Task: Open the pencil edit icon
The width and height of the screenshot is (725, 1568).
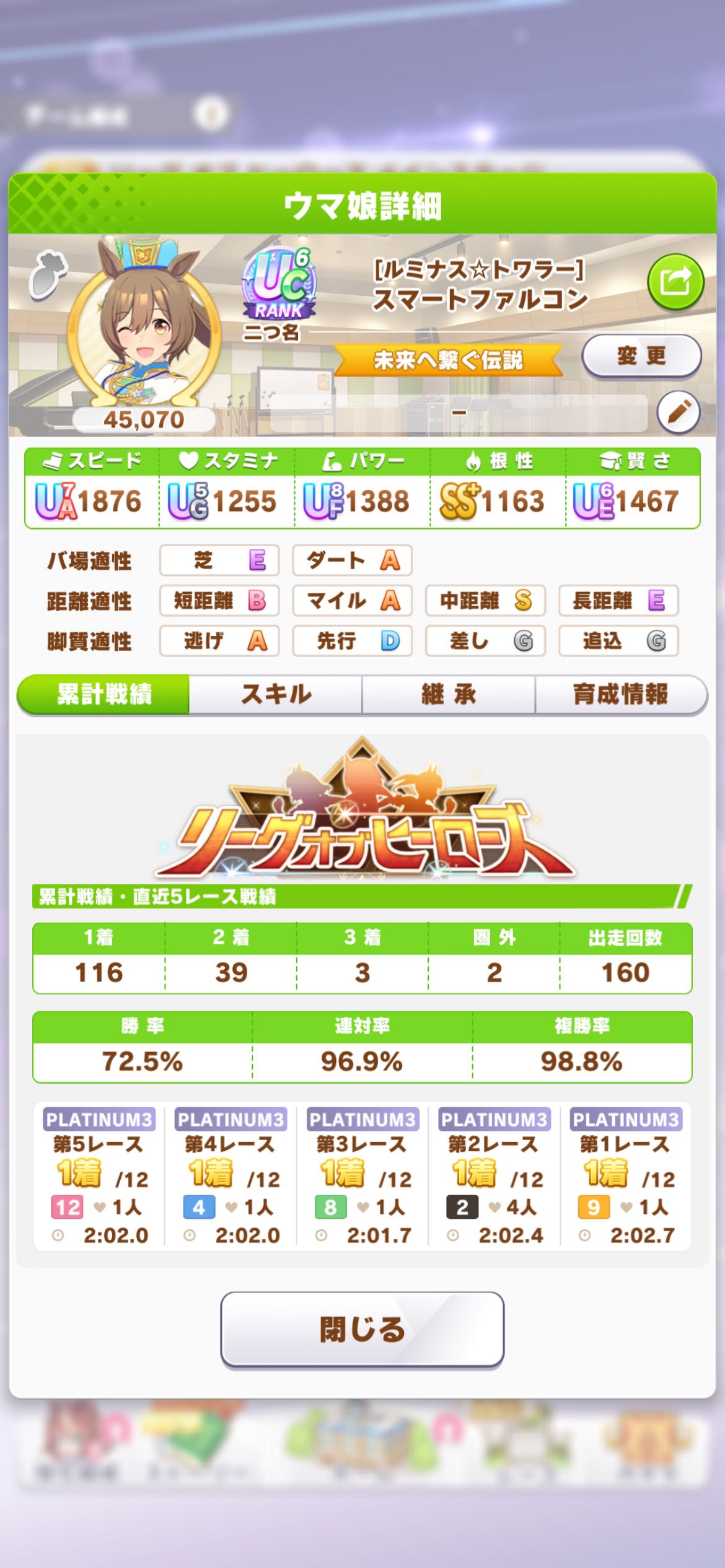Action: (679, 412)
